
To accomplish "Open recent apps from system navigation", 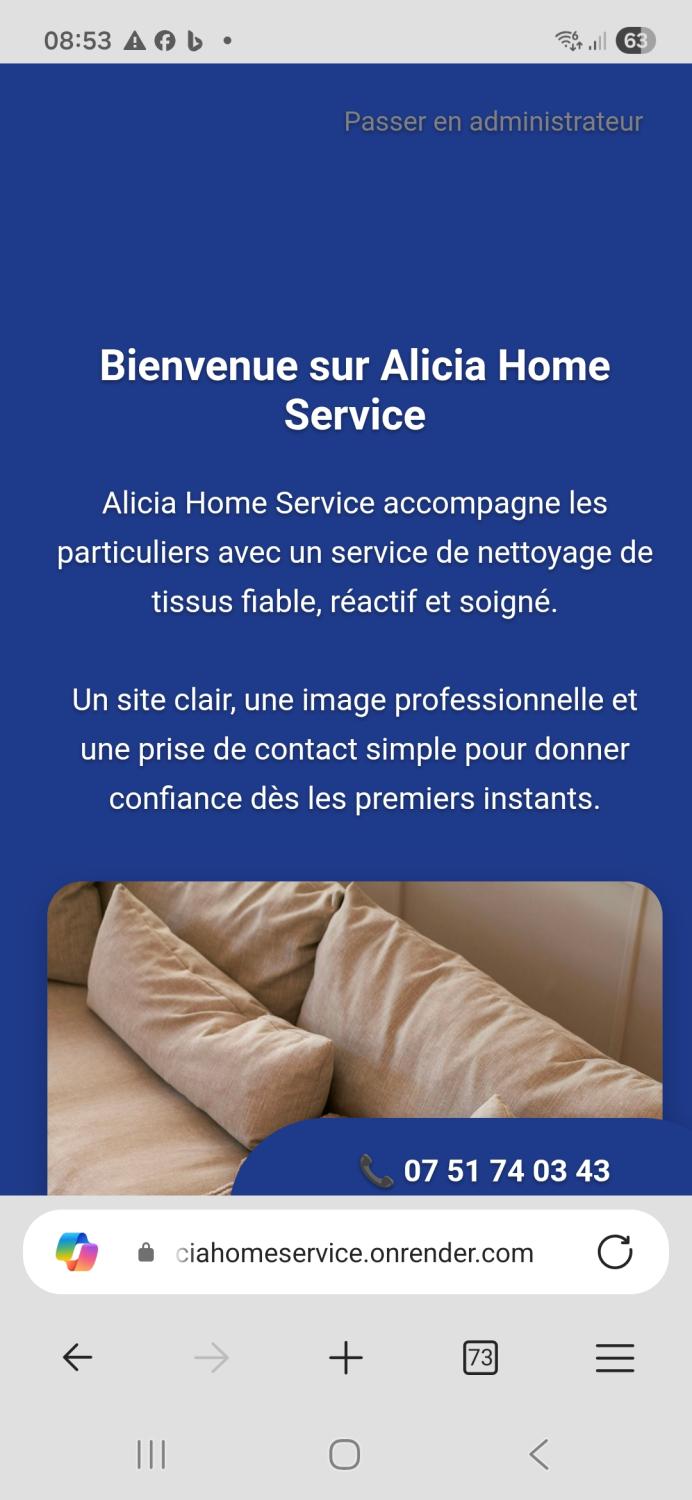I will coord(151,1454).
